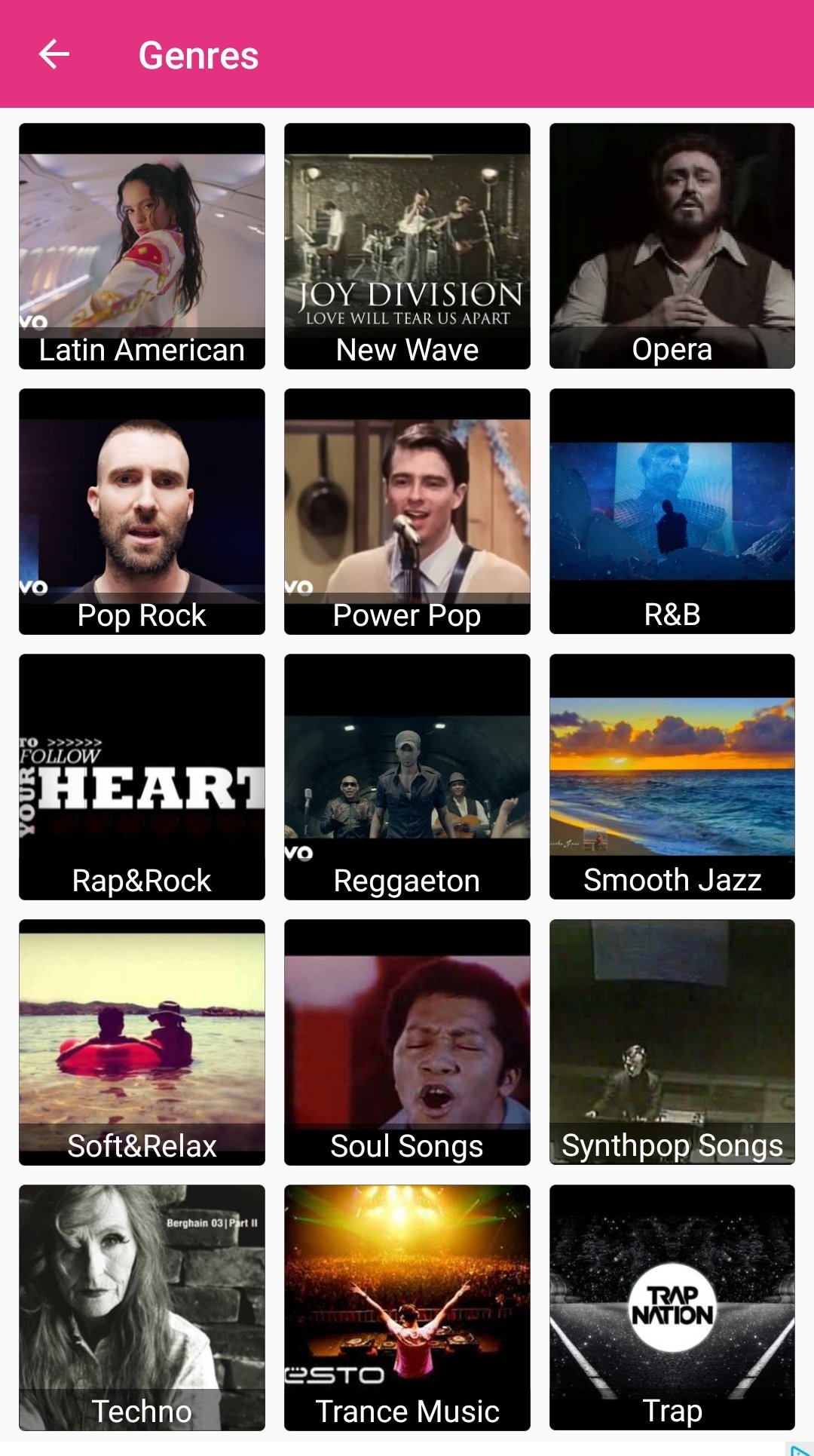Tap the Reggaeton genre tile
Image resolution: width=814 pixels, height=1456 pixels.
point(407,777)
